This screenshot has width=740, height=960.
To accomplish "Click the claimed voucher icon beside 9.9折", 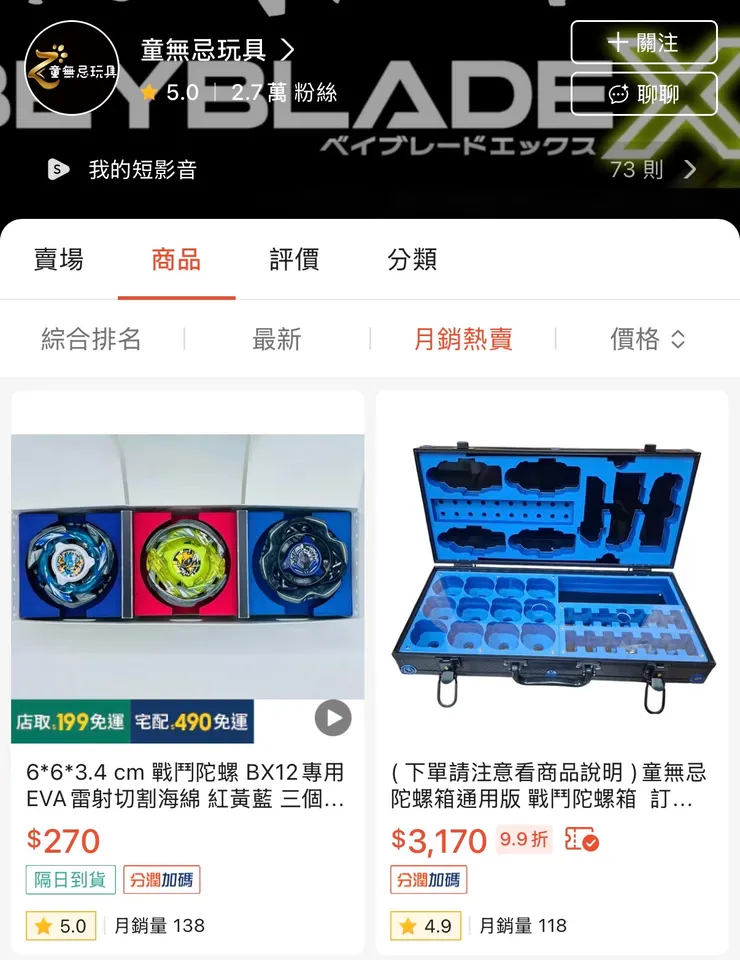I will [580, 842].
